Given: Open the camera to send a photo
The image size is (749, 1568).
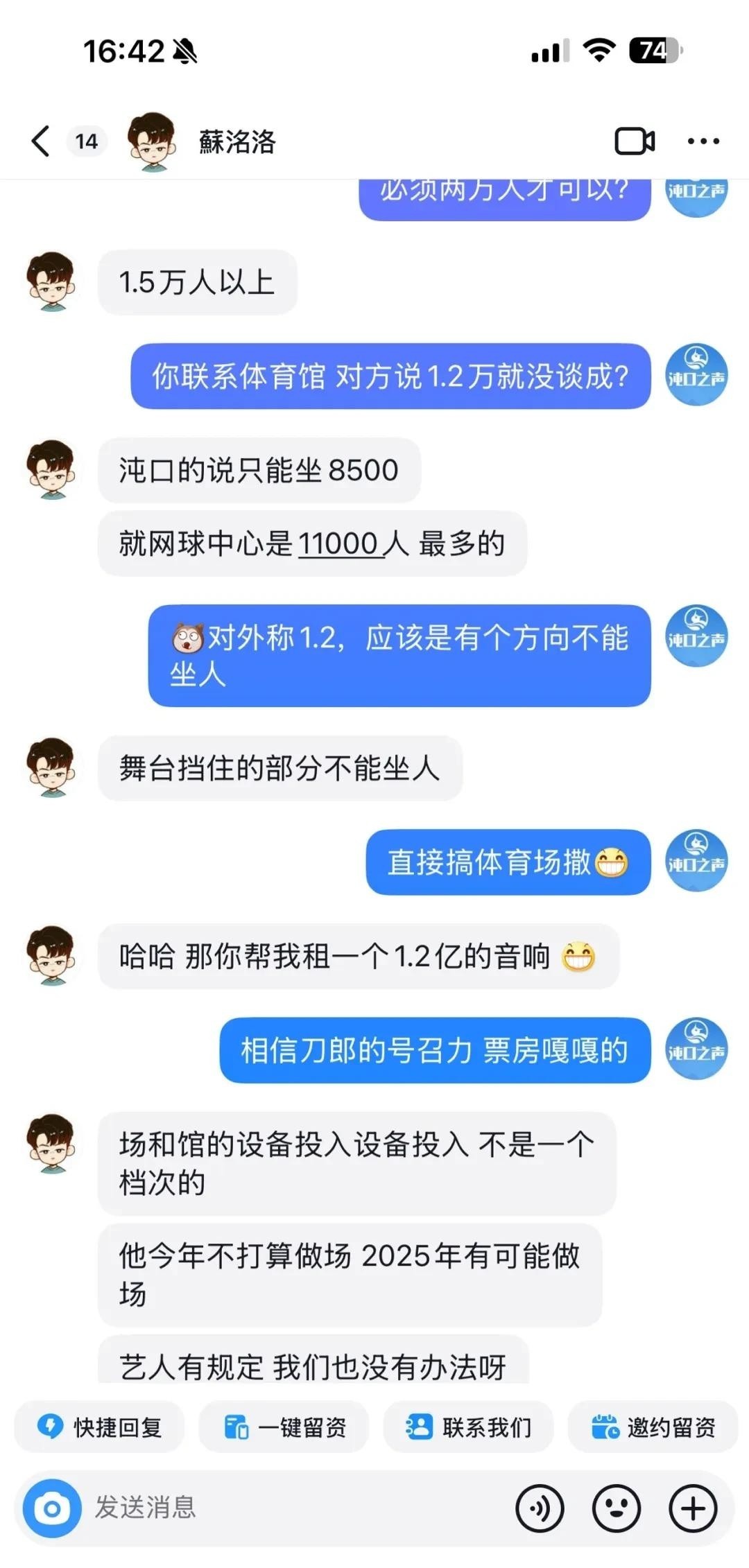Looking at the screenshot, I should (x=52, y=1508).
